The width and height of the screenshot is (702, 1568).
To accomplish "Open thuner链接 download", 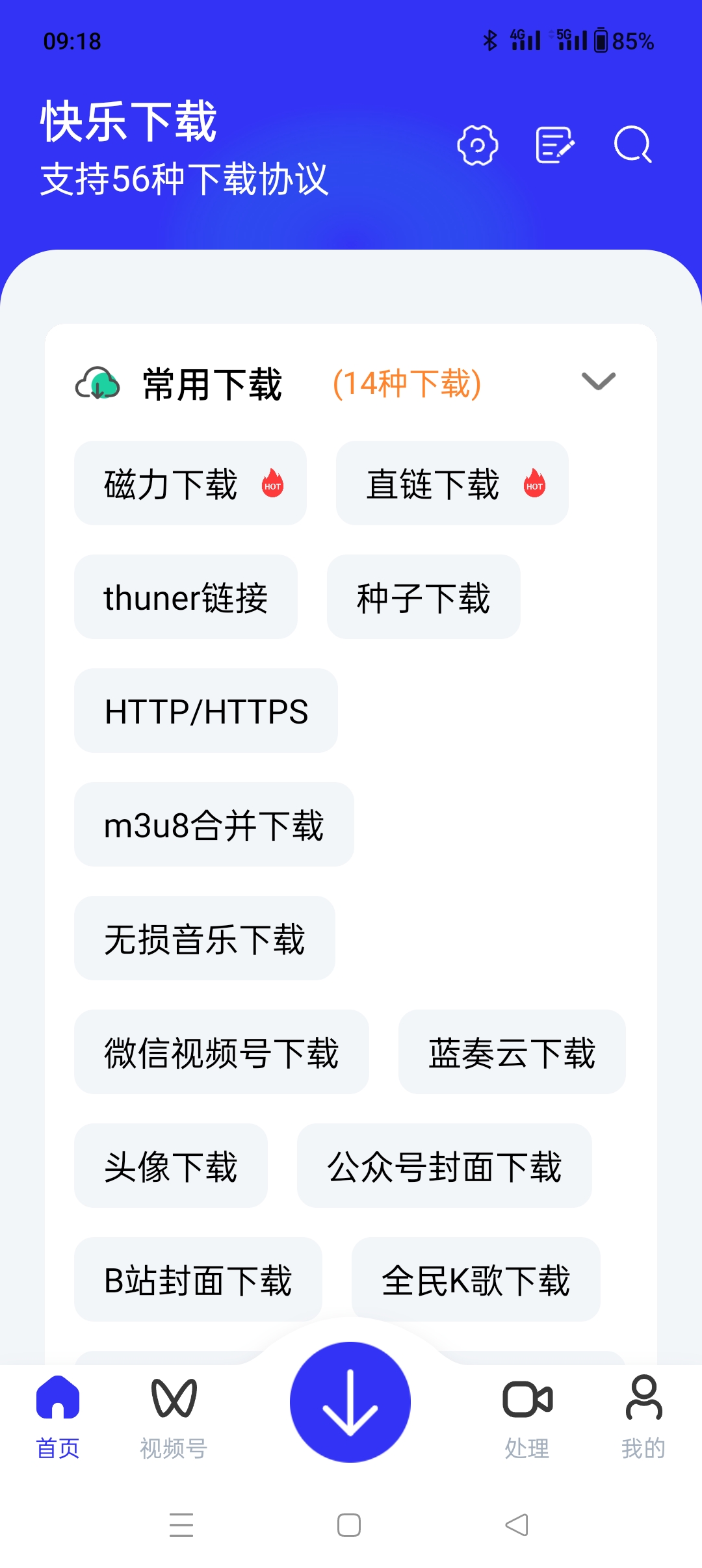I will pos(186,597).
